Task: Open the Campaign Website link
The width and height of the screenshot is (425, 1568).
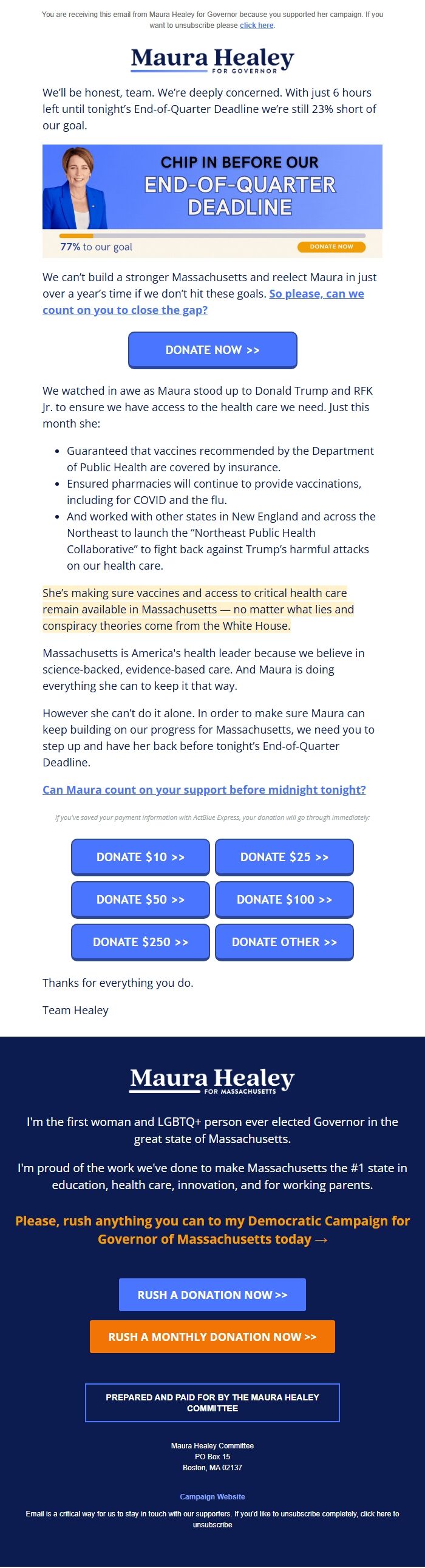Action: click(x=212, y=1497)
